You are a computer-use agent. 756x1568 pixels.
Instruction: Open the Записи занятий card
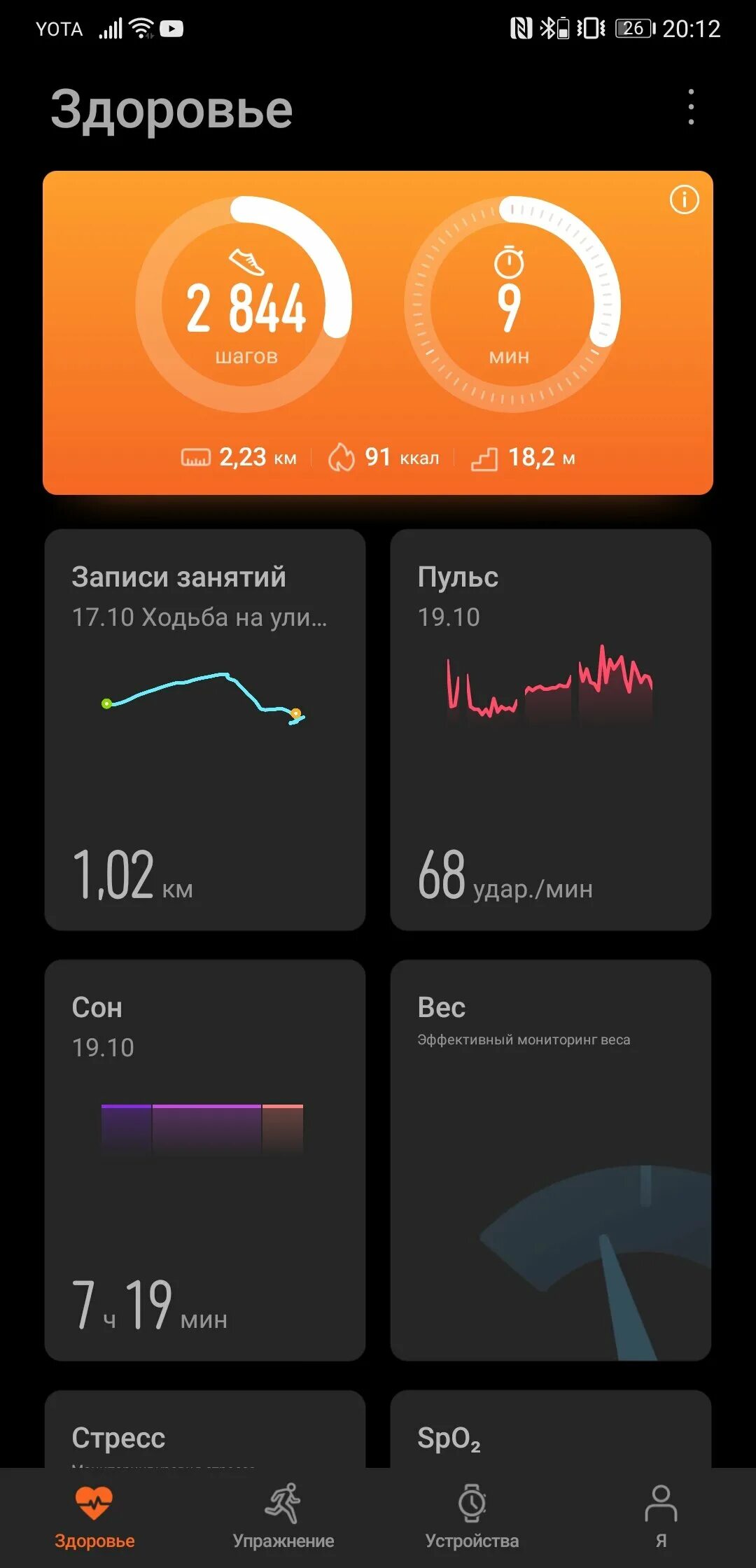(x=205, y=729)
